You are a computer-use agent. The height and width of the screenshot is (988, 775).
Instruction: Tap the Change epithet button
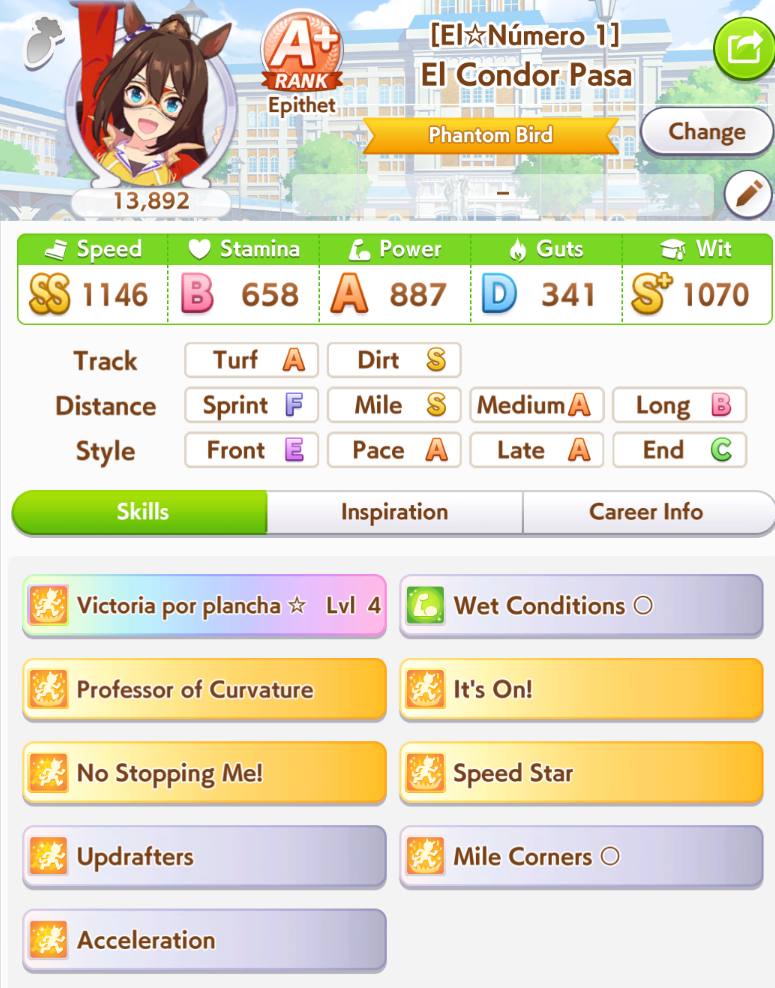(706, 132)
